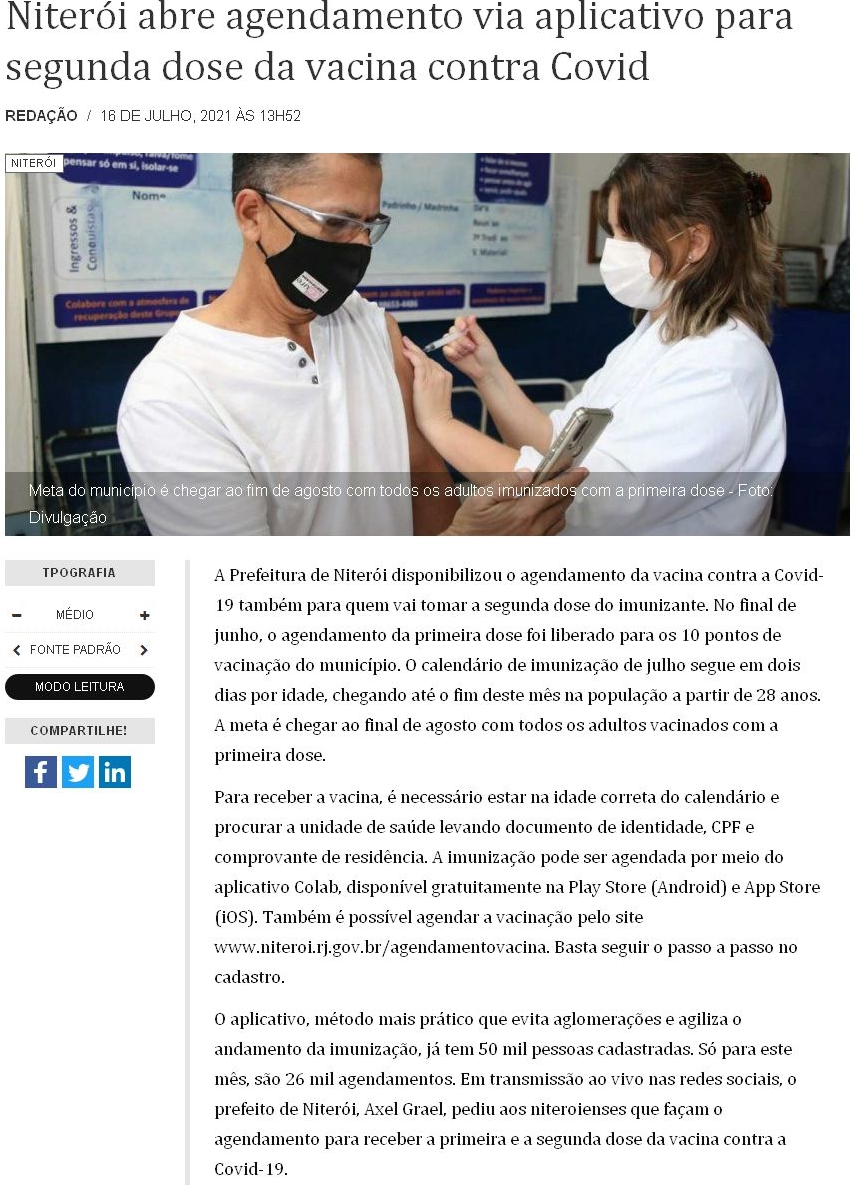
Task: Open the Niterói category tag
Action: point(34,163)
